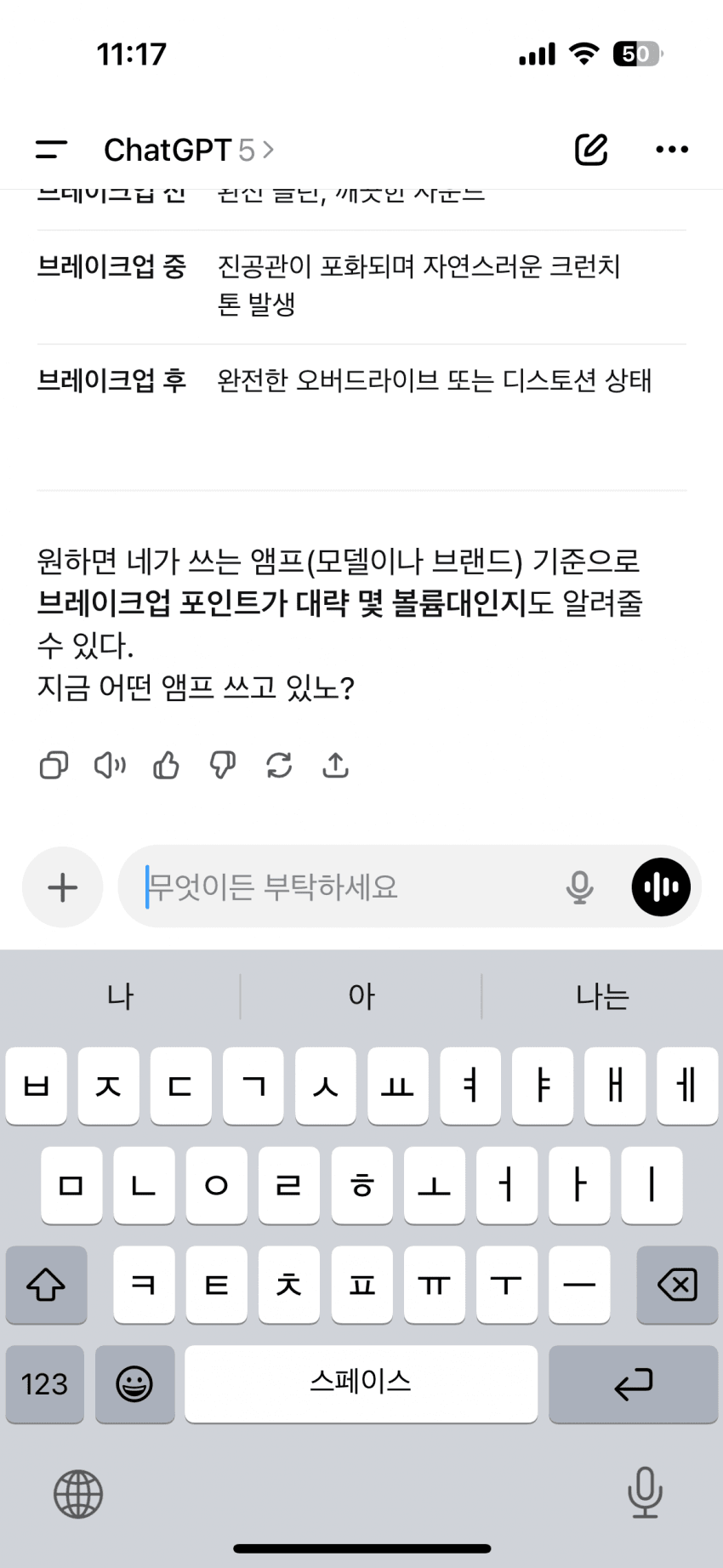Tap the plus attach button
The image size is (723, 1568).
coord(62,887)
